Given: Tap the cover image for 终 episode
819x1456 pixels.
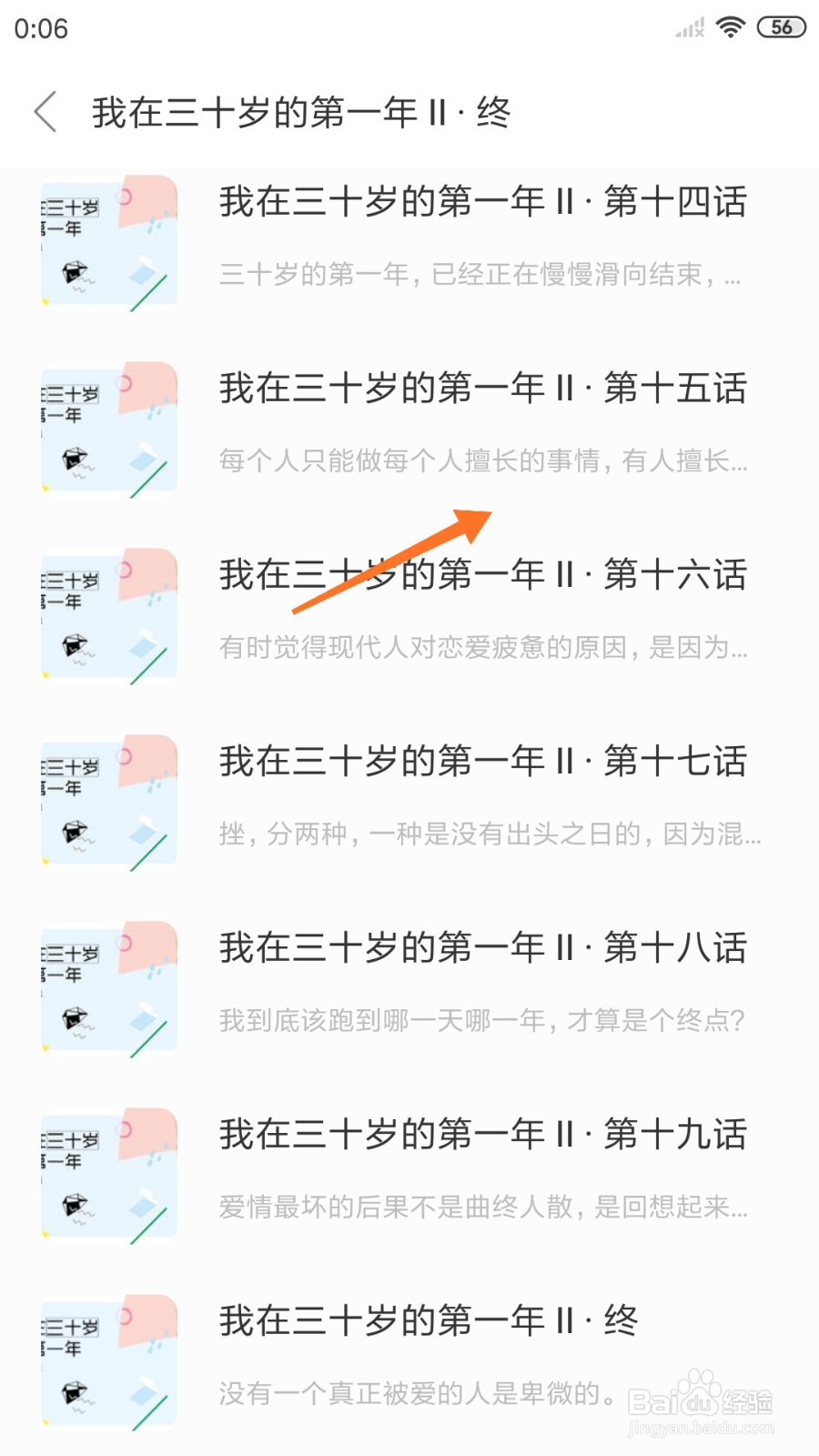Looking at the screenshot, I should pos(108,1359).
